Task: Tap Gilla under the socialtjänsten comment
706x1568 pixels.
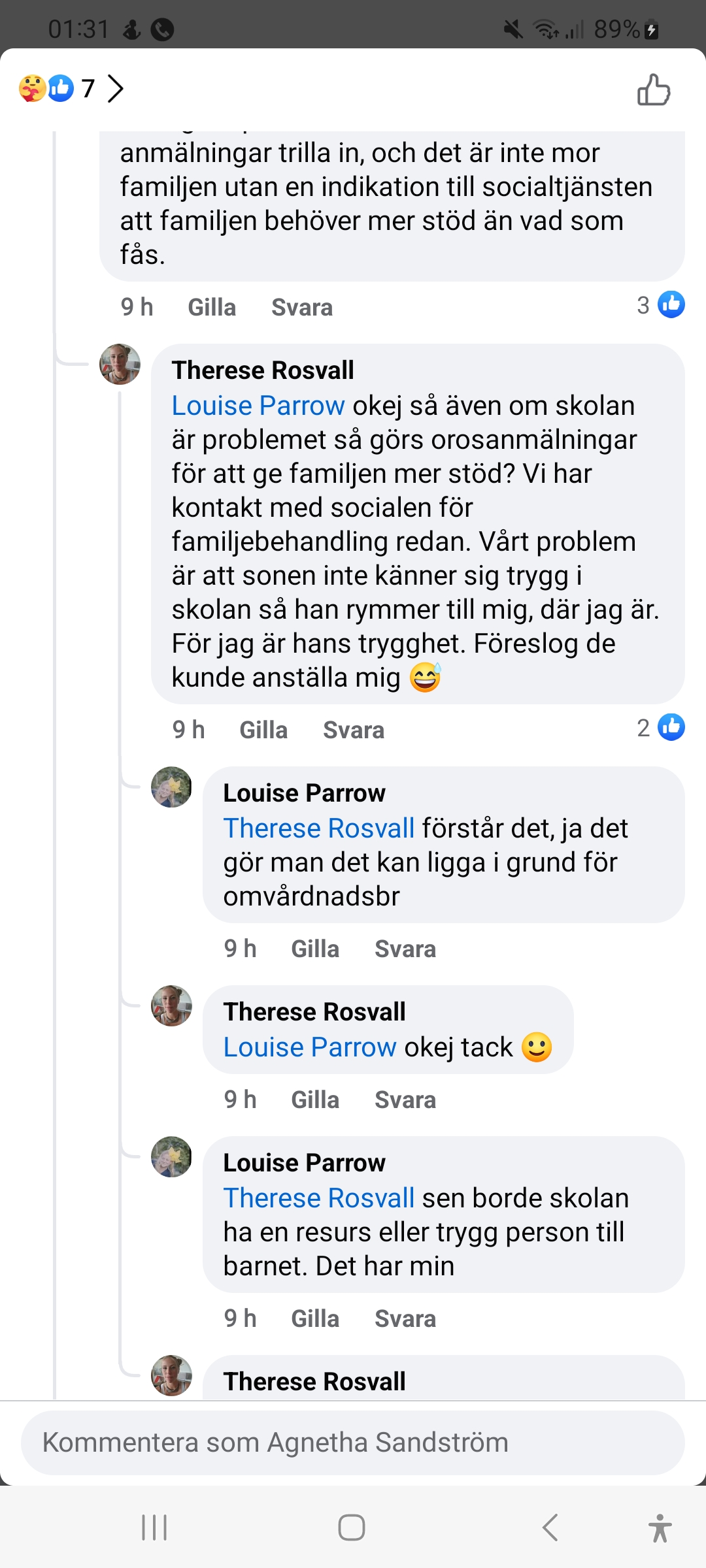Action: (x=212, y=307)
